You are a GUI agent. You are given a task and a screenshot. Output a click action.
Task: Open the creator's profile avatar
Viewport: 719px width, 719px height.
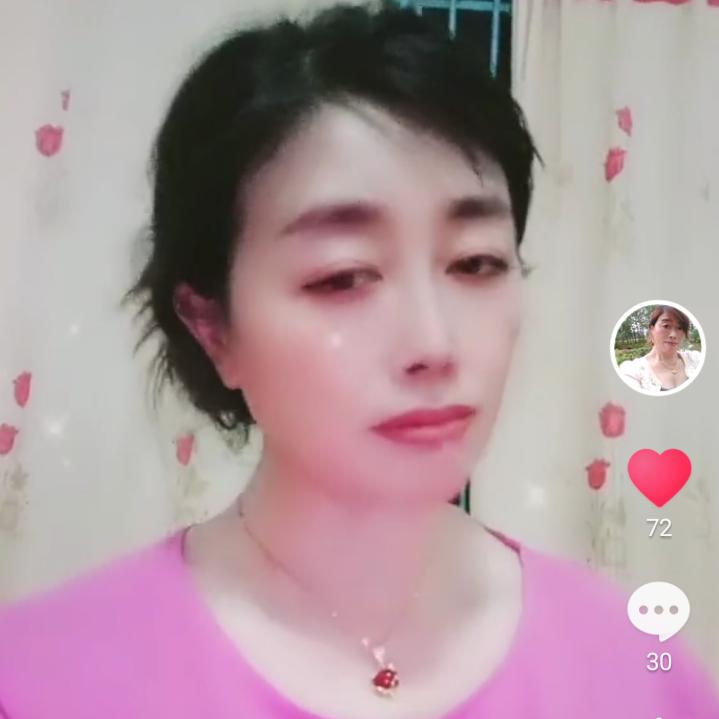point(658,348)
